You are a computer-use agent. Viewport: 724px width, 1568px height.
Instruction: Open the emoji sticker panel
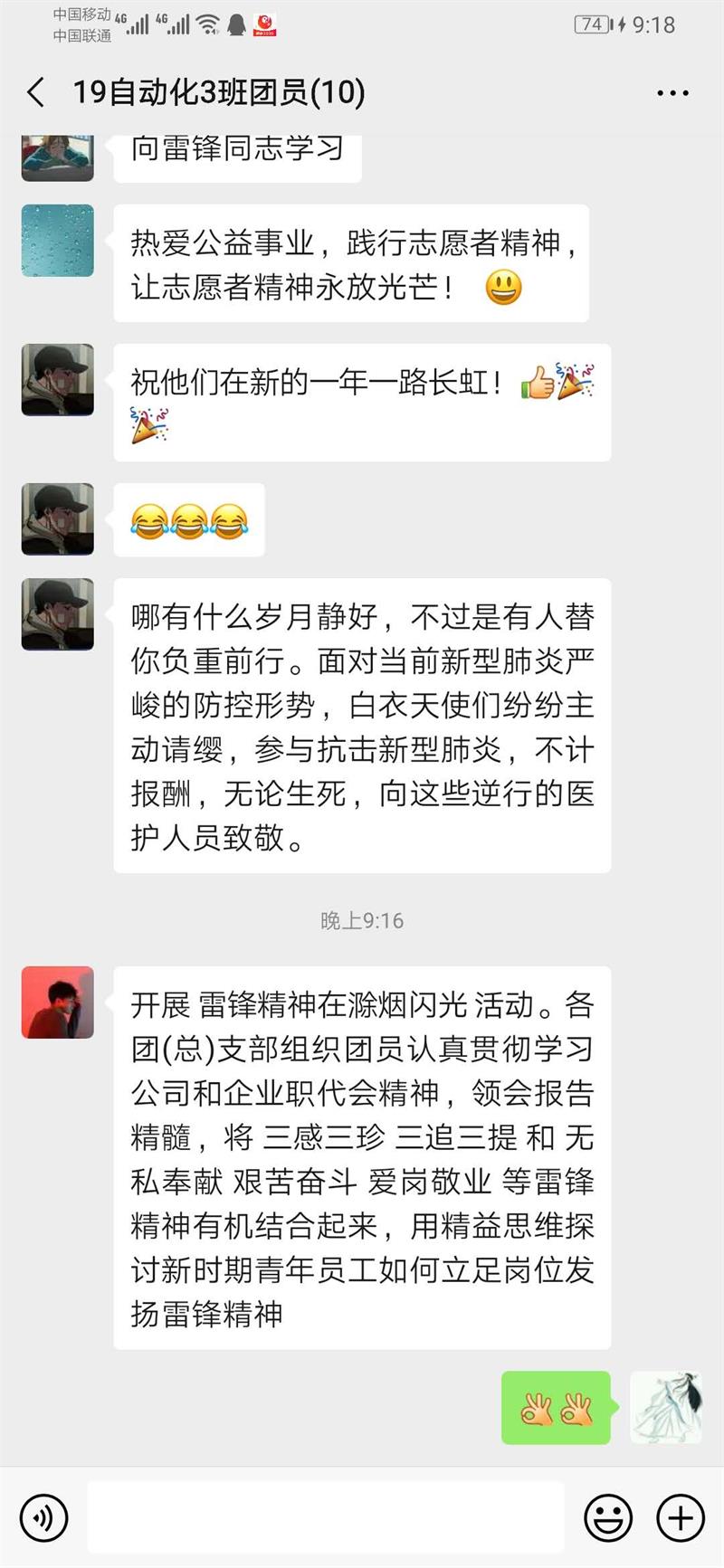click(607, 1517)
